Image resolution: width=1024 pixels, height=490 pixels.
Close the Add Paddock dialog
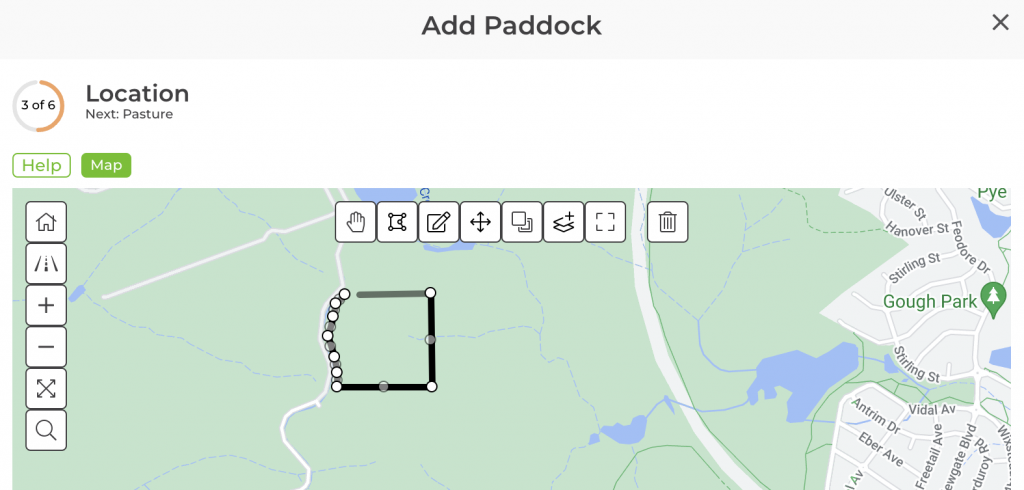pos(1000,22)
